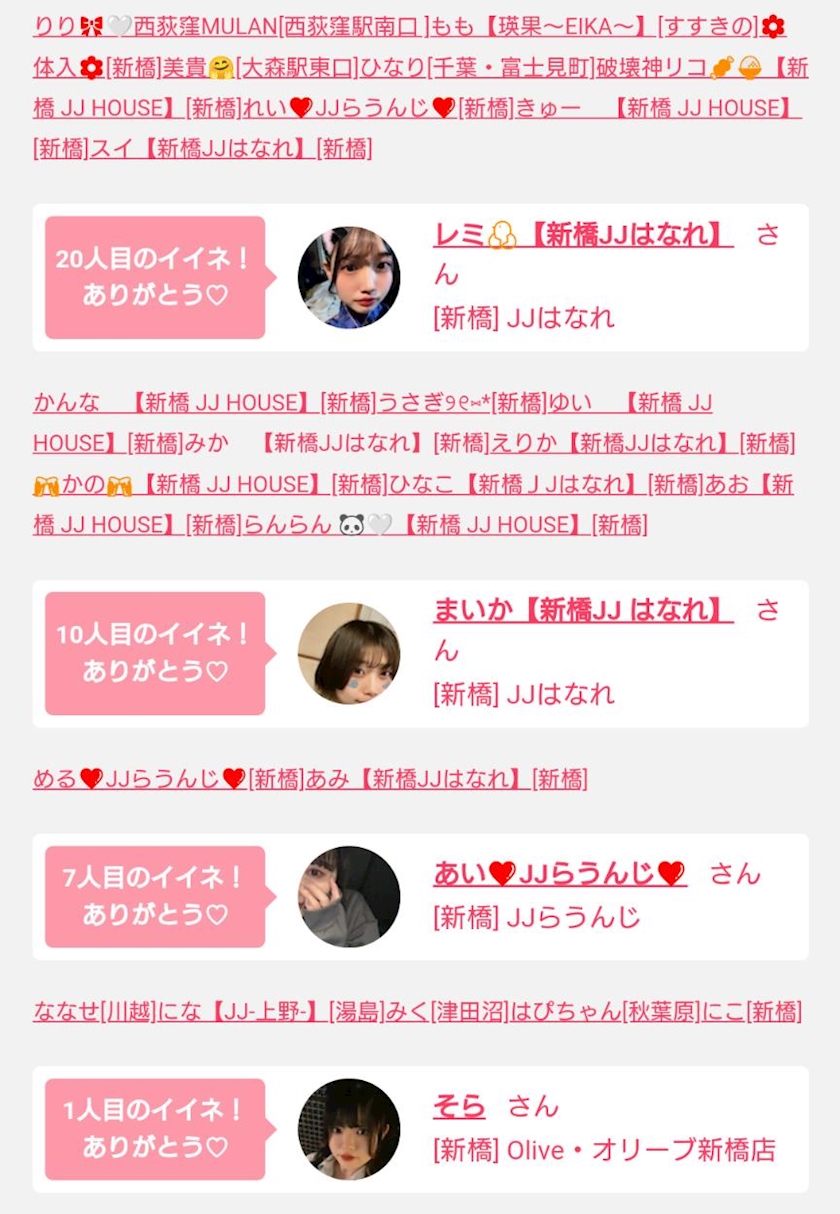Open まいか【新橋JJ はなれ】 profile link
Screen dimensions: 840x1214
(x=583, y=610)
